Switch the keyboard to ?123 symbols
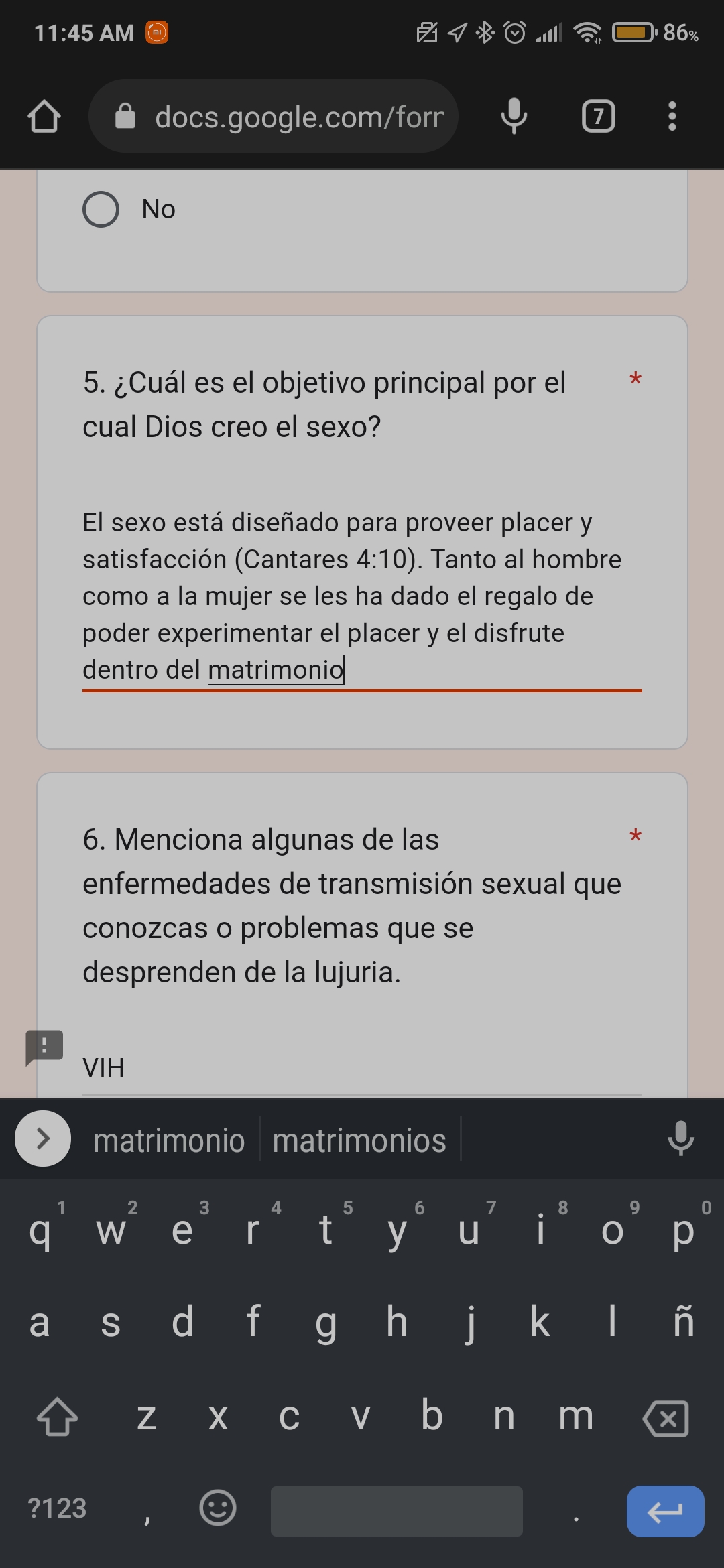This screenshot has height=1568, width=724. (57, 1509)
